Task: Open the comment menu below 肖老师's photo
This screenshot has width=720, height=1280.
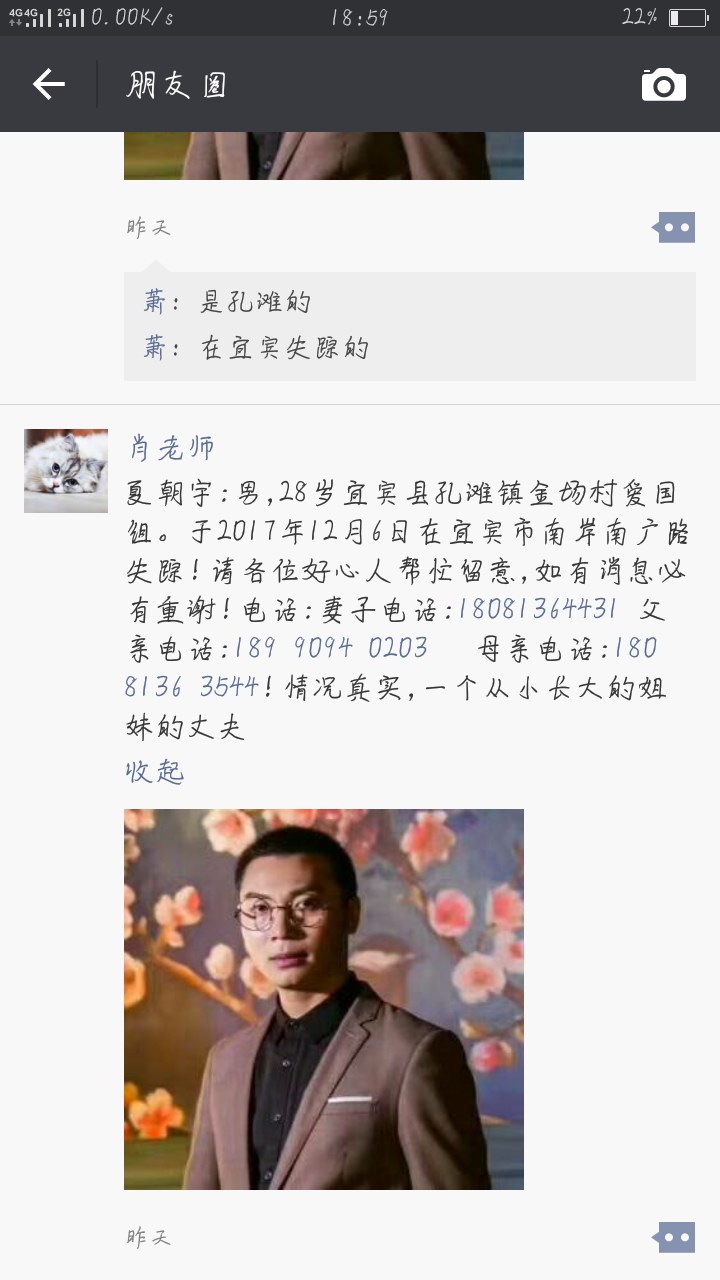Action: click(x=676, y=1237)
